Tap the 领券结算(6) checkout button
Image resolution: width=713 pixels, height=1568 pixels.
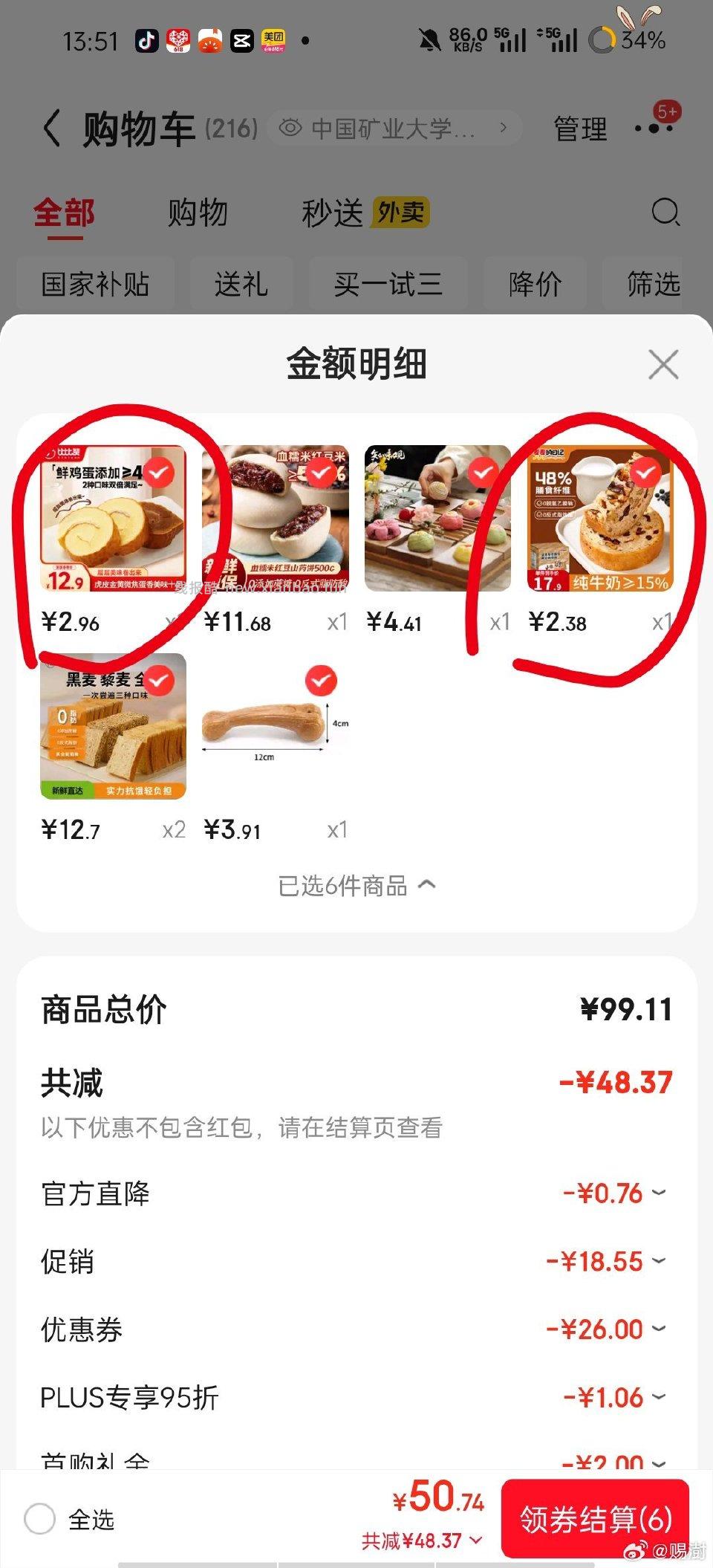[x=594, y=1518]
